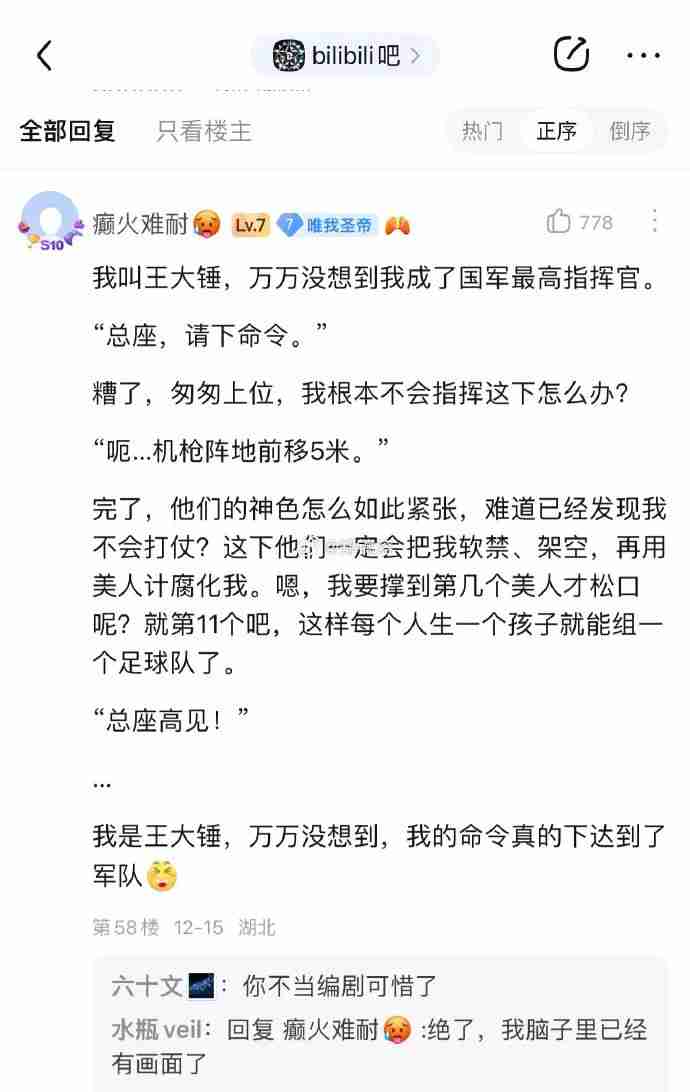Show only the original poster with 只看楼主
Viewport: 690px width, 1092px height.
[203, 131]
